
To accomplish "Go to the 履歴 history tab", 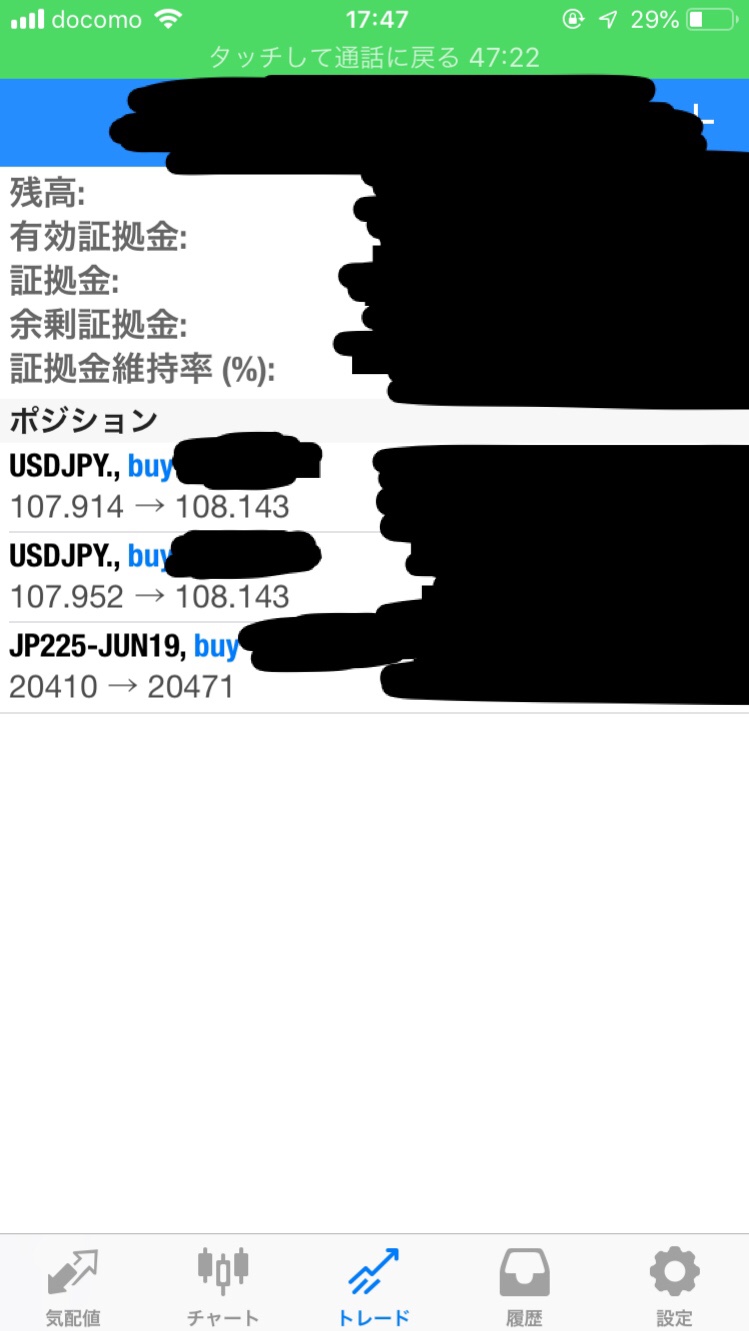I will click(524, 1286).
